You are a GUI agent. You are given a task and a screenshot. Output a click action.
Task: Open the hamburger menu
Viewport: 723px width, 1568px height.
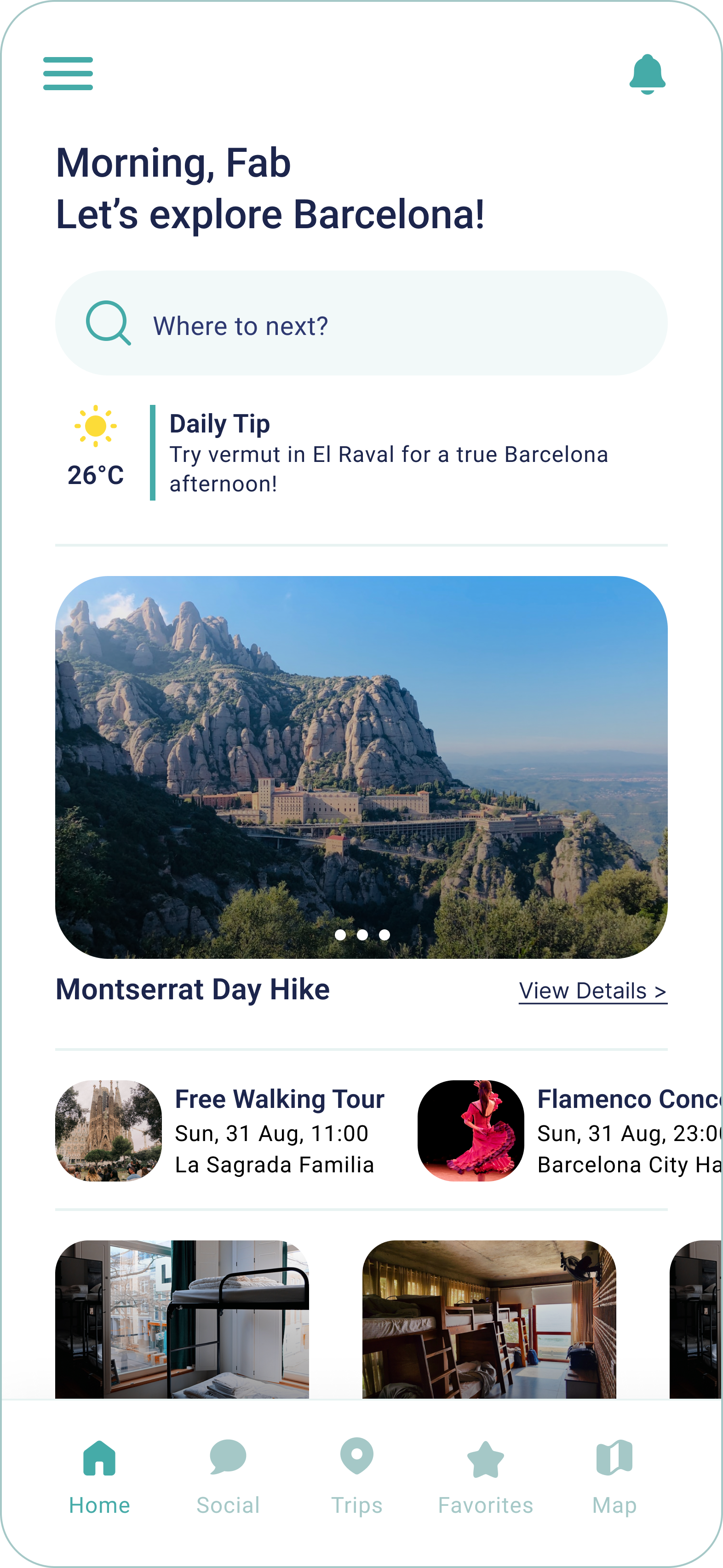click(x=68, y=74)
